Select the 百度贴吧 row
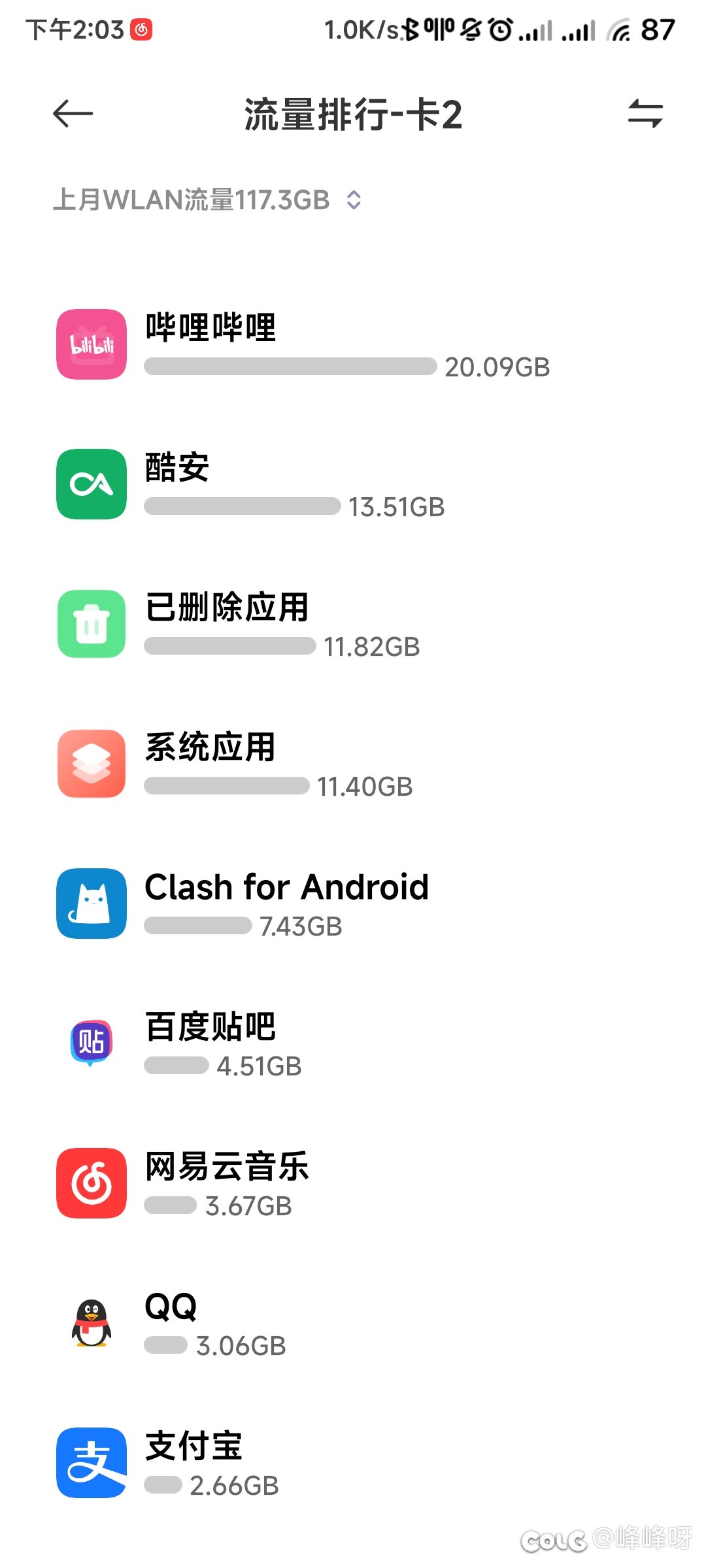Screen dimensions: 706x1568 click(x=353, y=1044)
